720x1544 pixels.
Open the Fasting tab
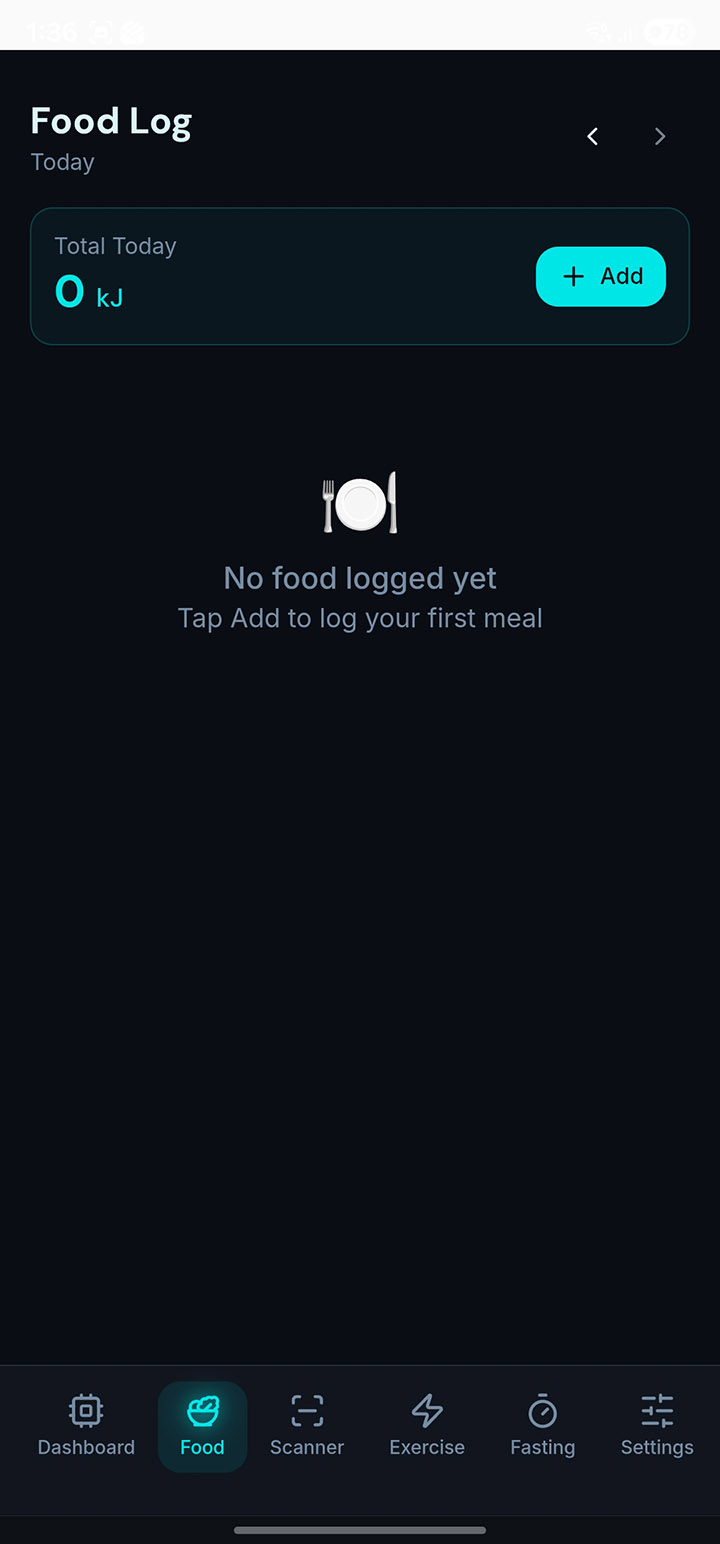(x=542, y=1425)
